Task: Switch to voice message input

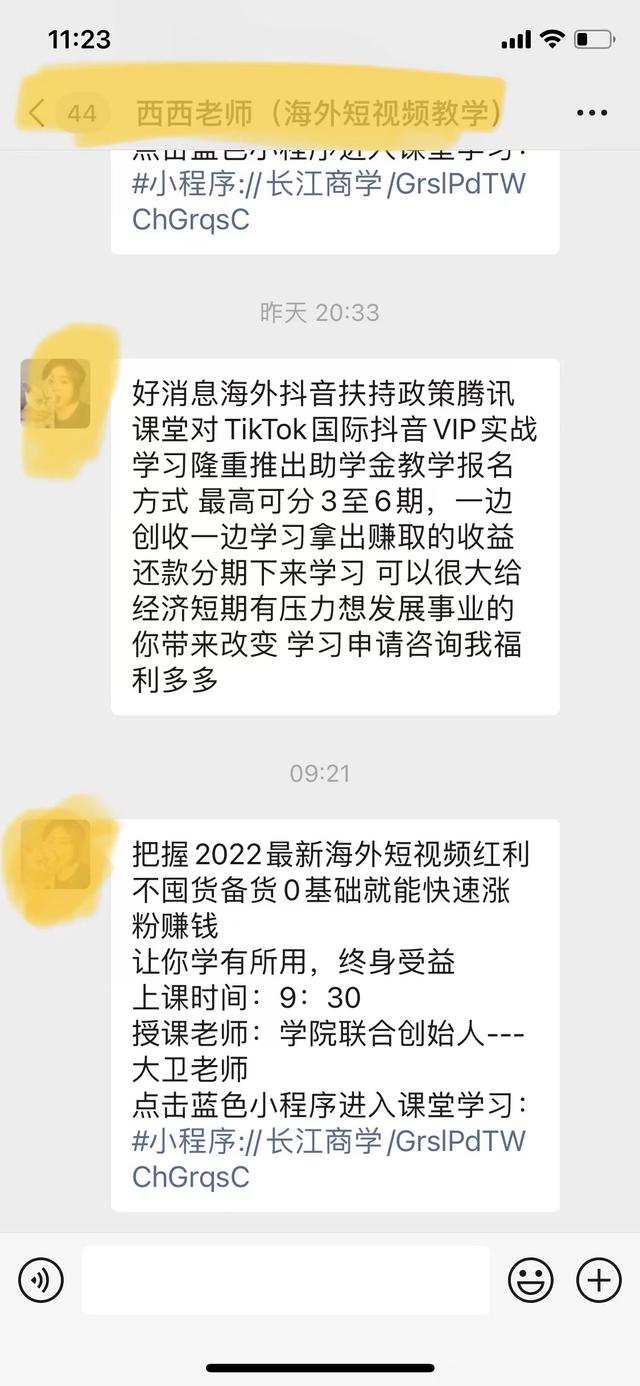Action: point(41,1280)
